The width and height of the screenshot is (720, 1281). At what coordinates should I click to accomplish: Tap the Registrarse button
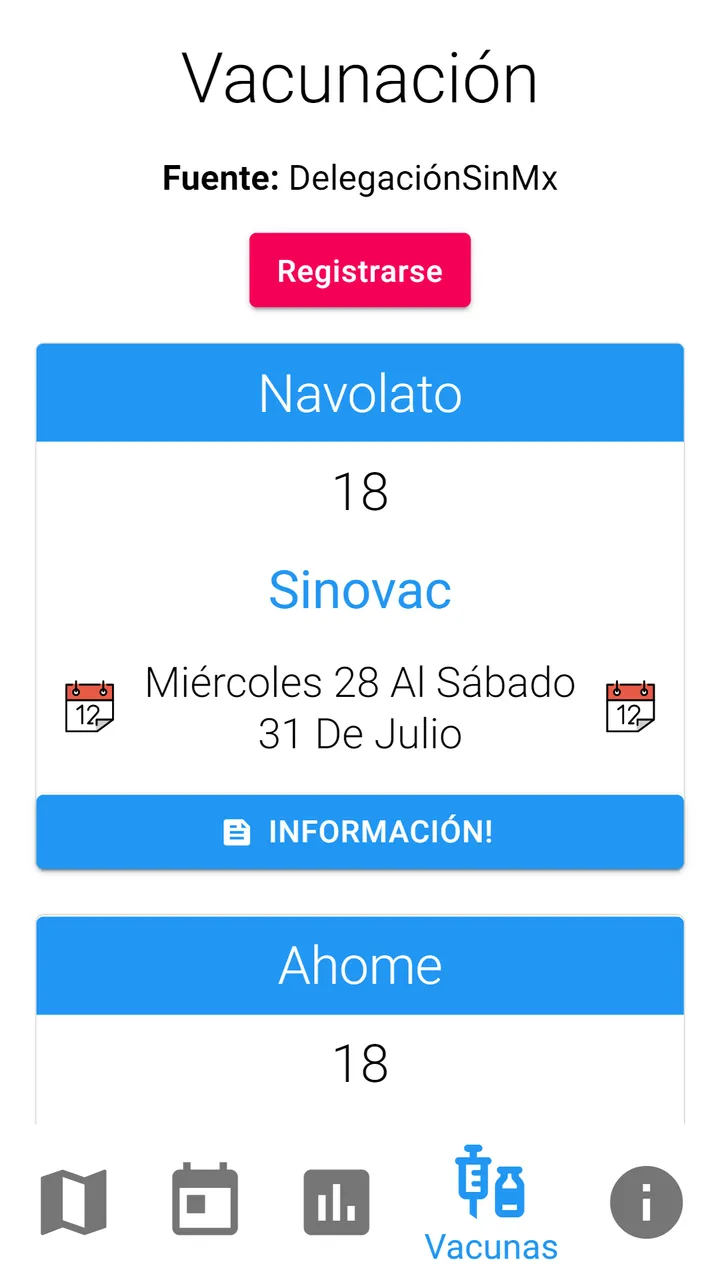pos(360,271)
